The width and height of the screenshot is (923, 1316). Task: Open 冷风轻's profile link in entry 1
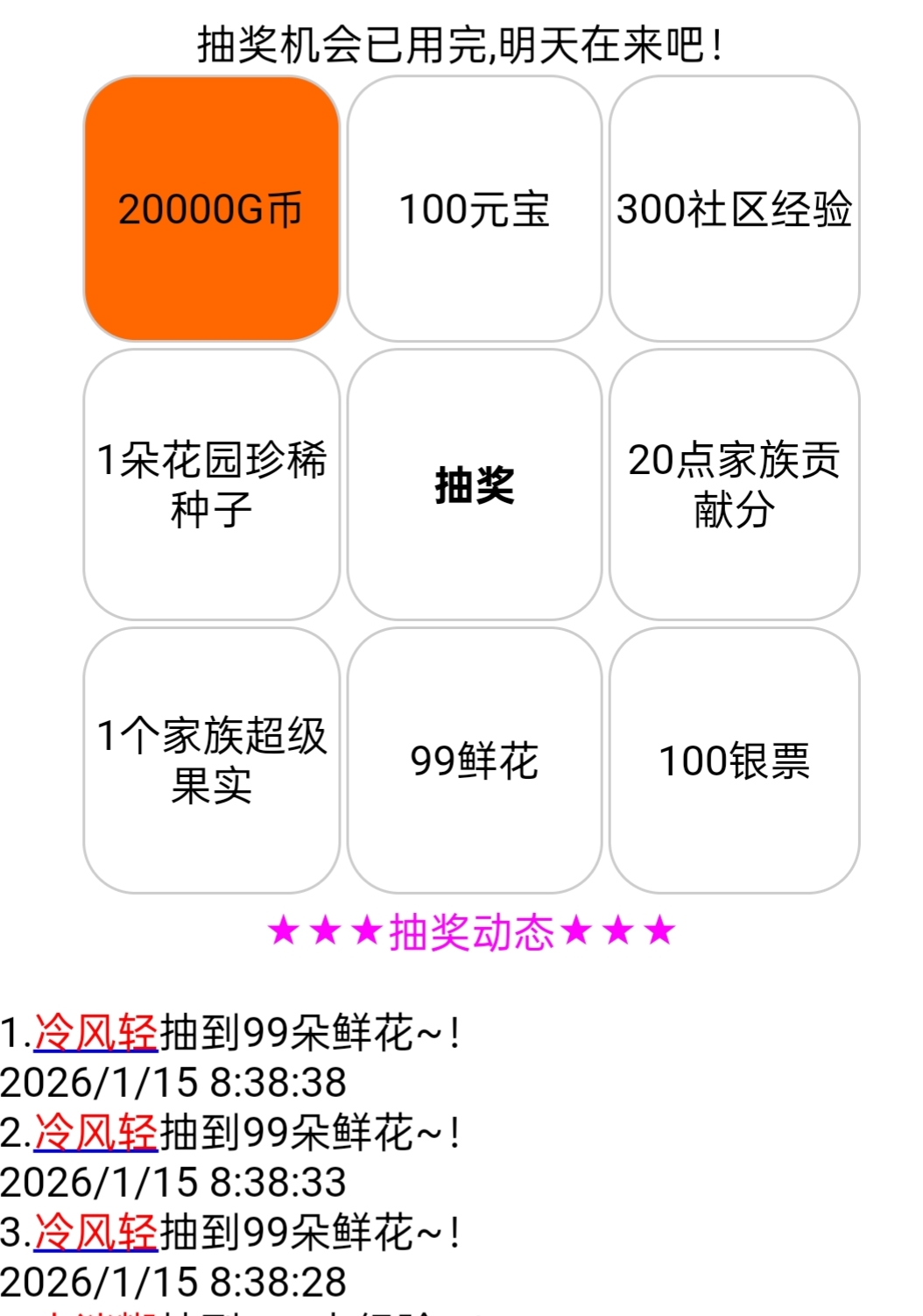pos(95,1032)
